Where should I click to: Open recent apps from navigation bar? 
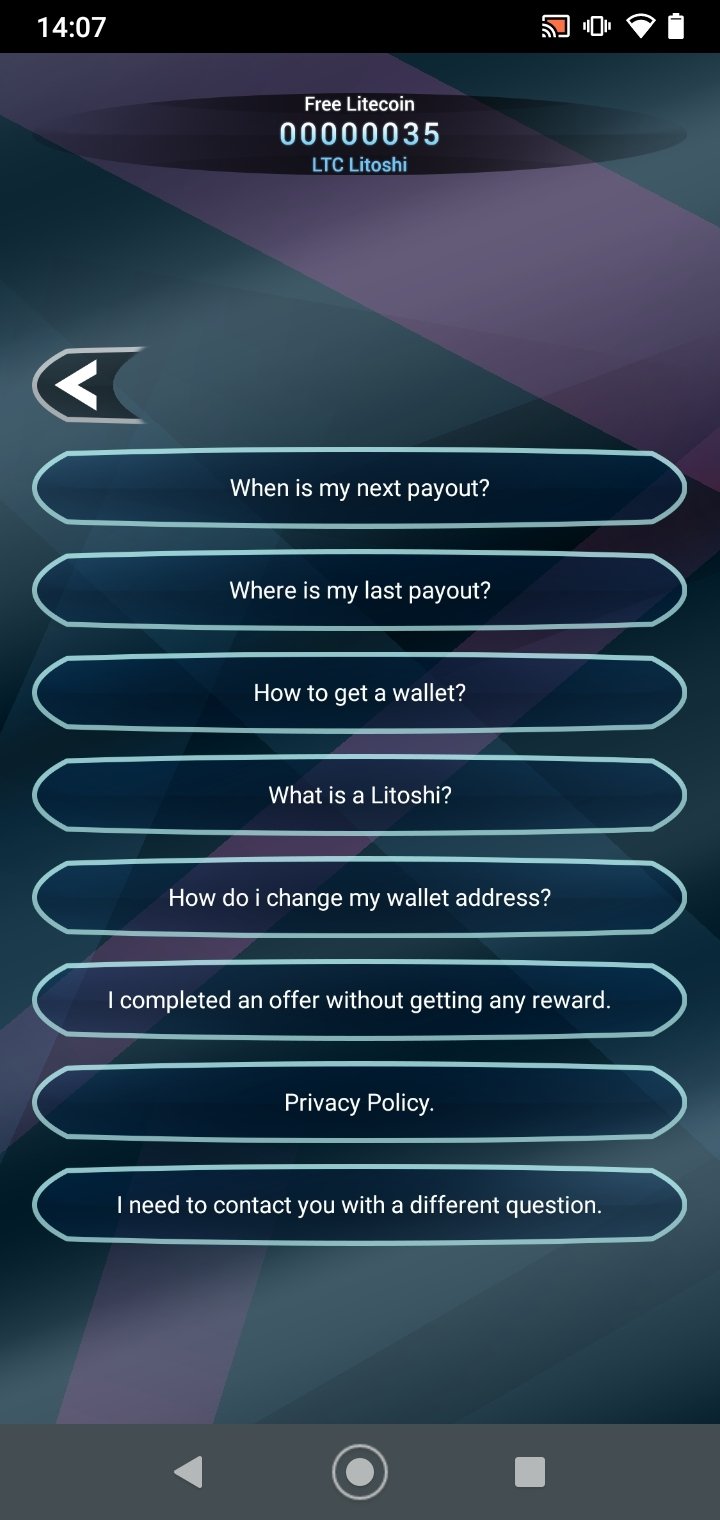(x=530, y=1472)
